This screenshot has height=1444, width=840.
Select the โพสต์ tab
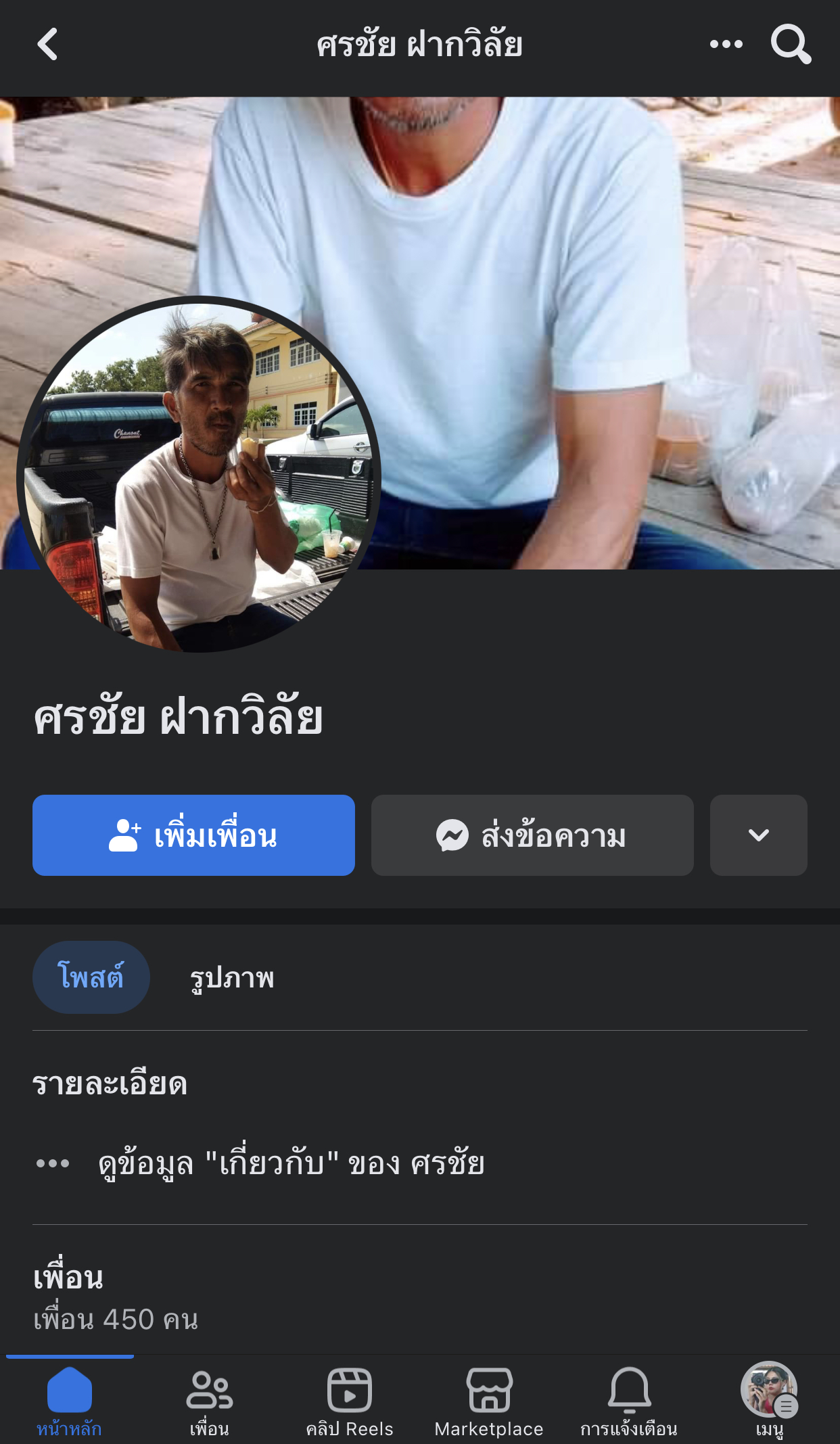tap(91, 977)
